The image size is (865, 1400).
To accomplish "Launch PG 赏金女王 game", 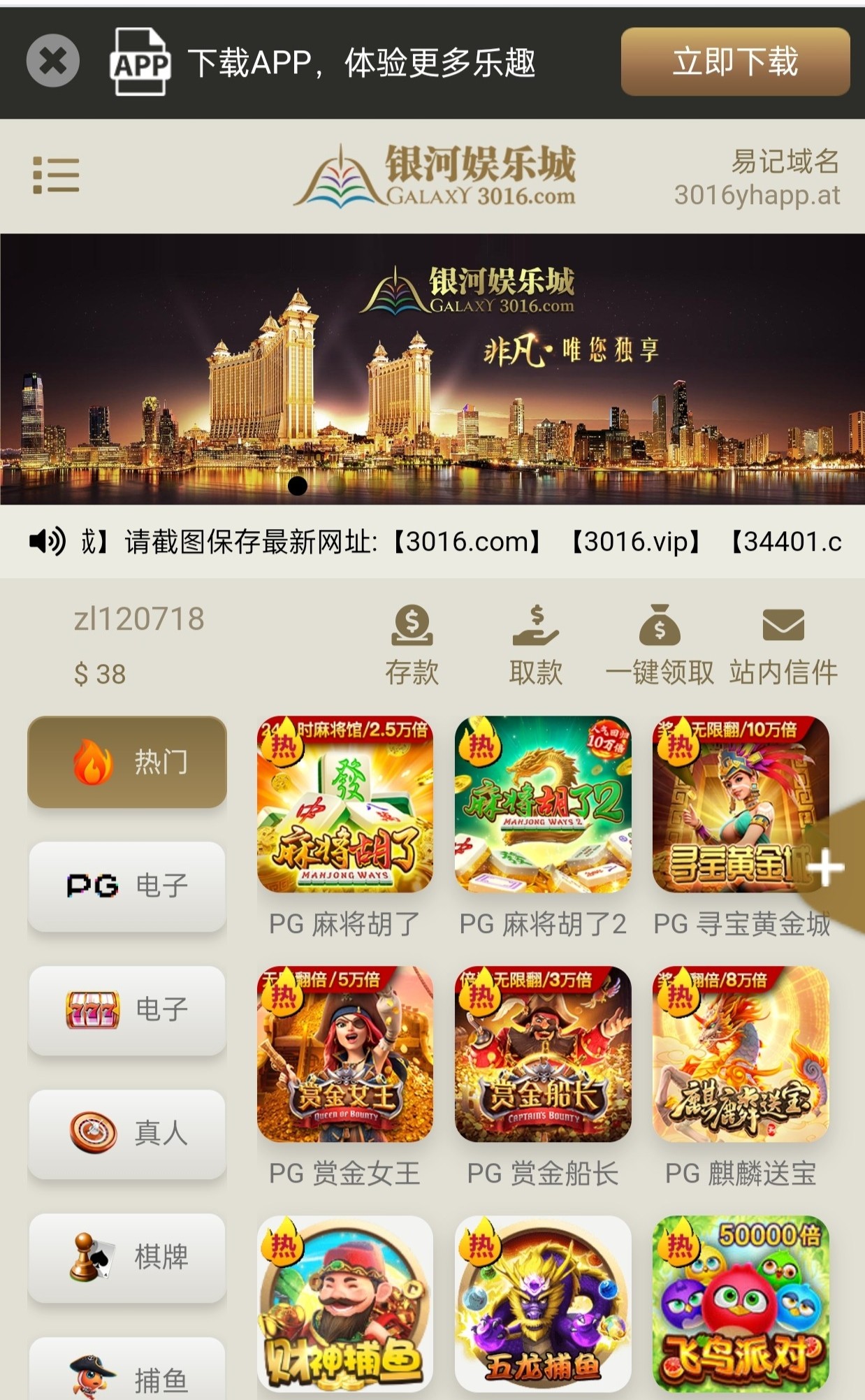I will click(x=345, y=1054).
